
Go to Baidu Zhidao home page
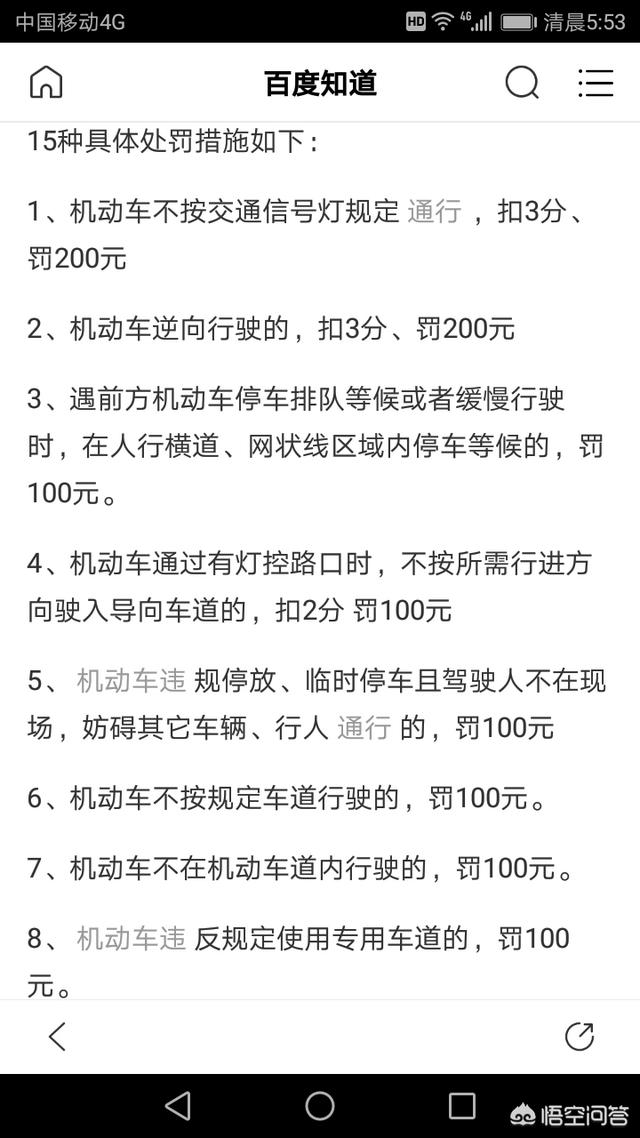click(46, 83)
